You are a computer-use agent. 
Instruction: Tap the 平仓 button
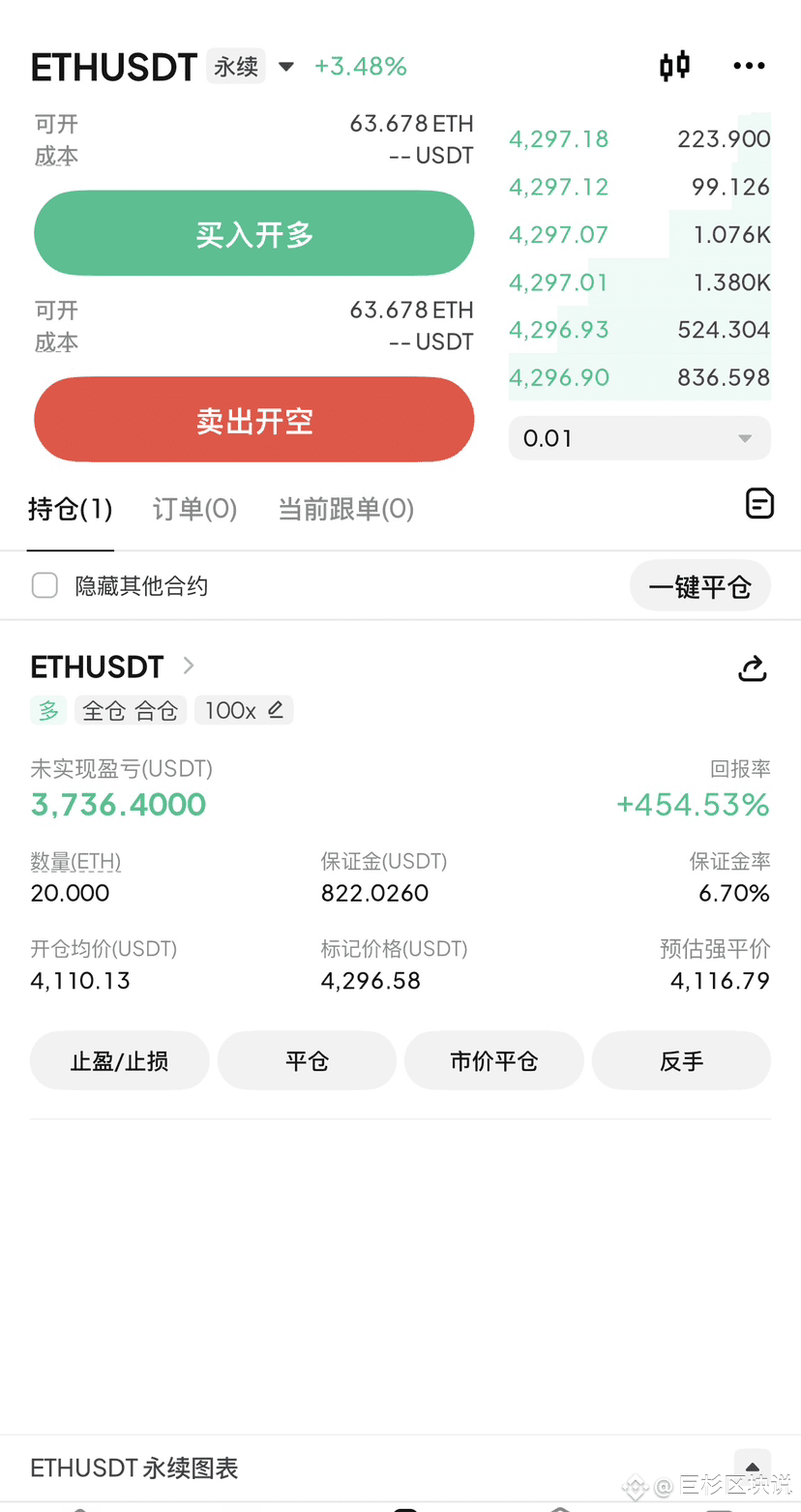[307, 1061]
